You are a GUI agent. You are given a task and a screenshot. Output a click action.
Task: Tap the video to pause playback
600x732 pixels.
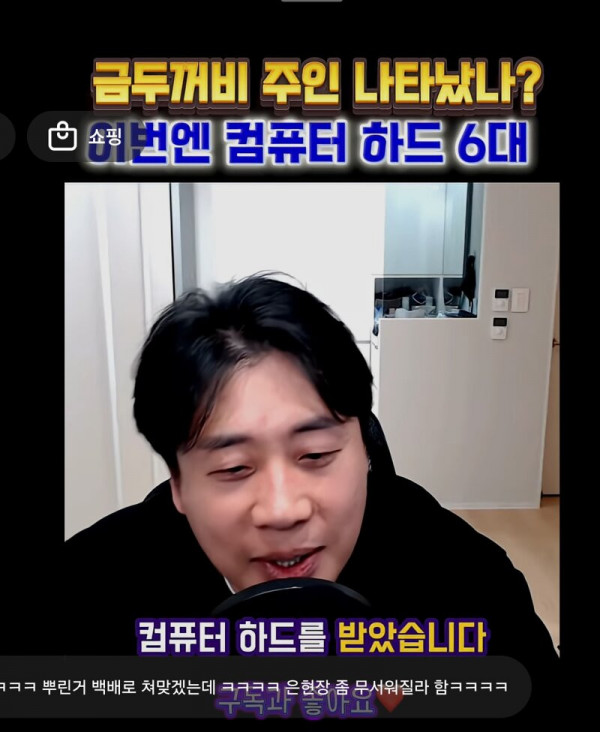click(310, 400)
